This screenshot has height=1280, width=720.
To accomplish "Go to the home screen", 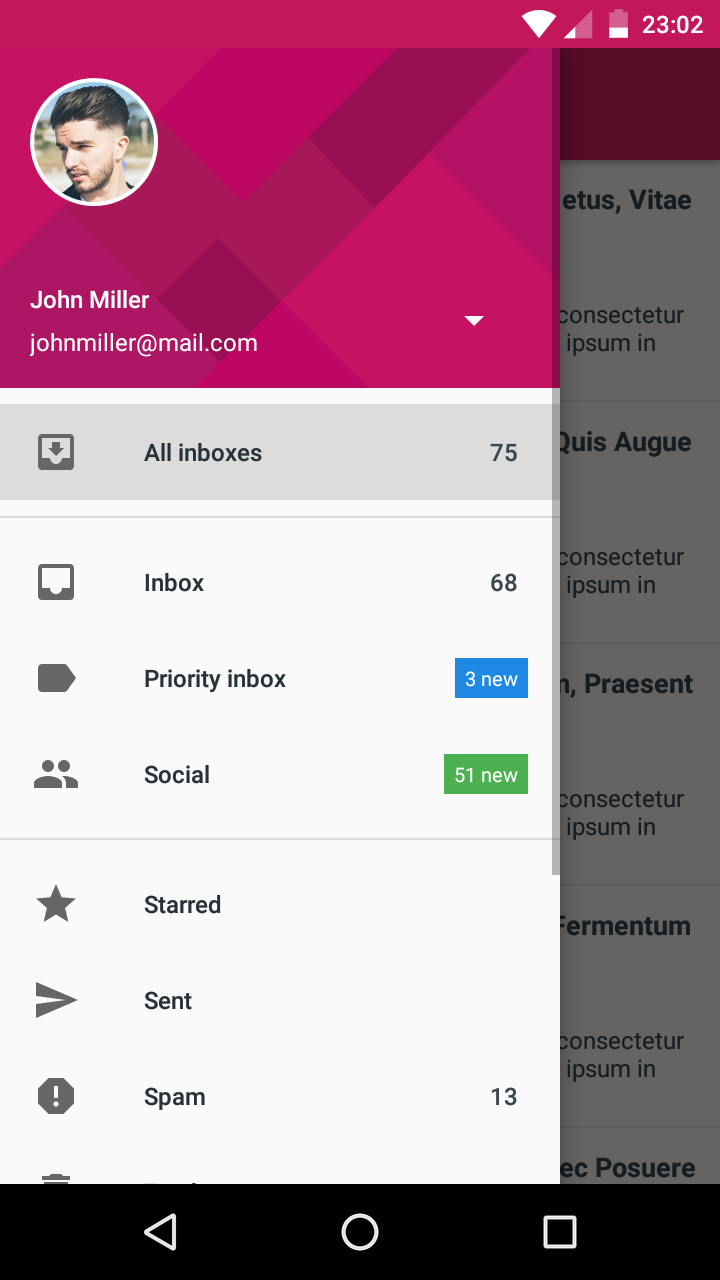I will coord(360,1232).
